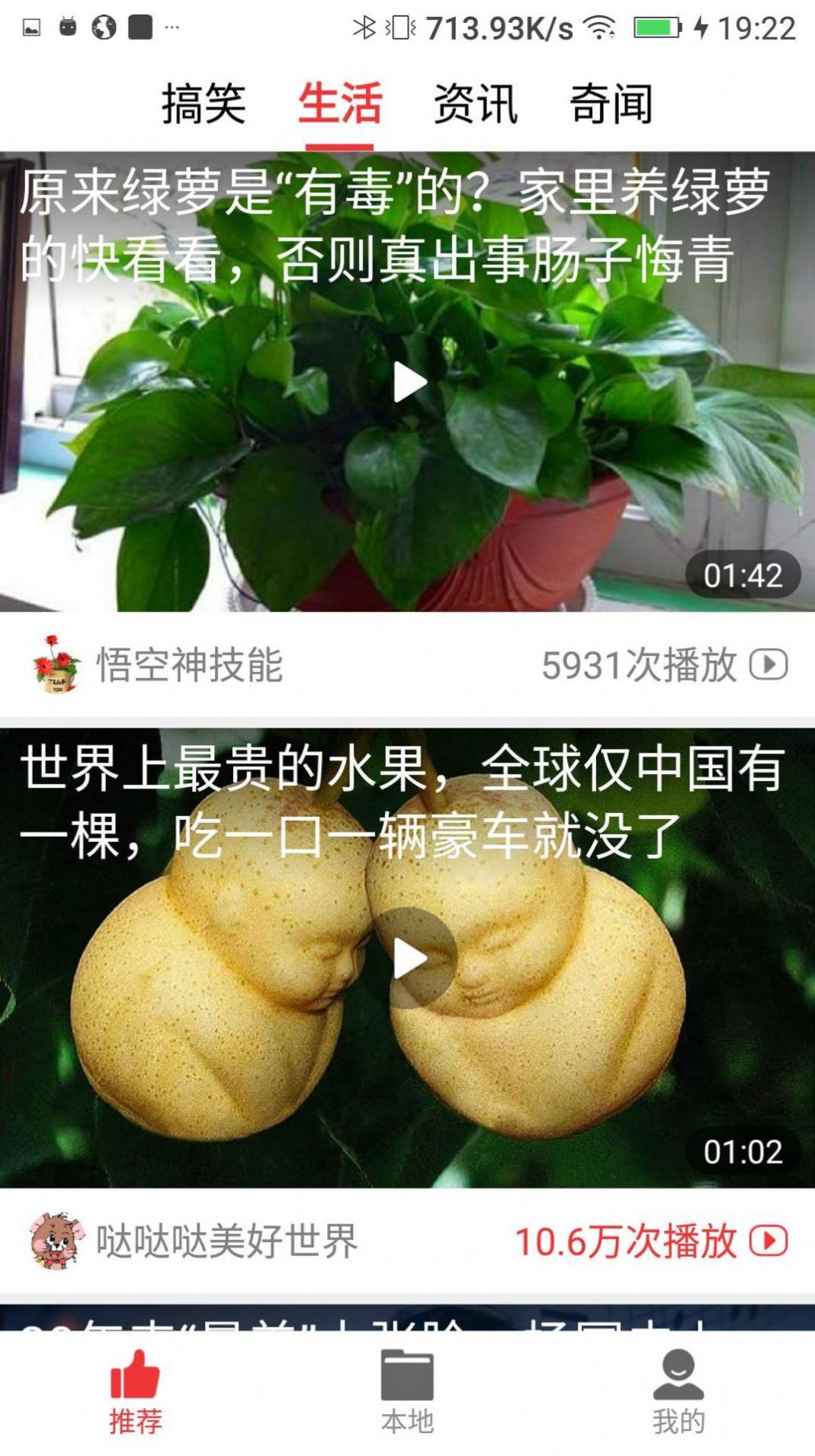Switch to the 搞笑 tab
The width and height of the screenshot is (815, 1456).
coord(203,107)
